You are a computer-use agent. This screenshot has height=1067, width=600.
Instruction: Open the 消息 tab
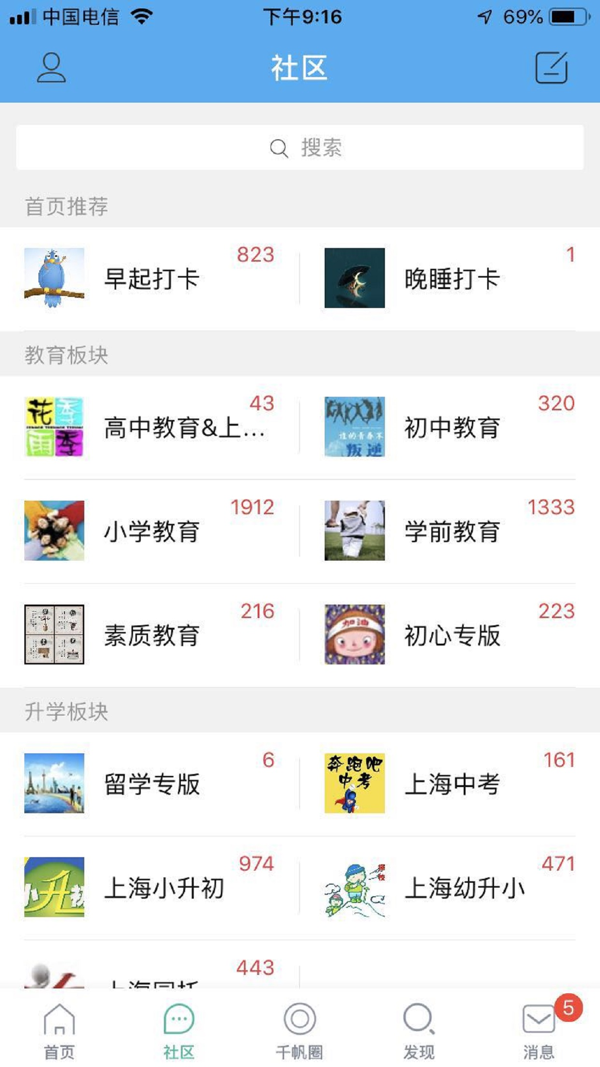(539, 1030)
